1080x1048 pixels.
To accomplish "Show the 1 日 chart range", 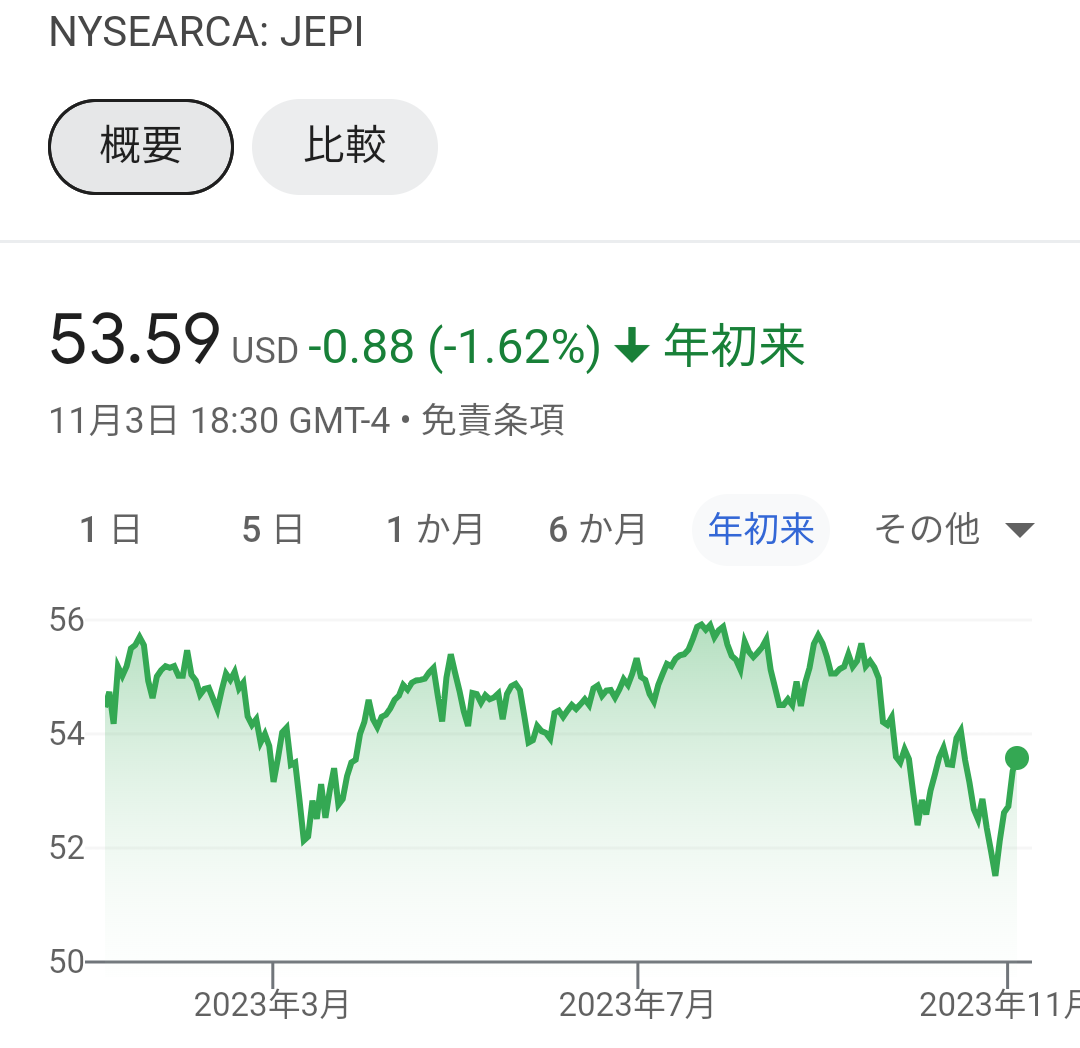I will tap(110, 529).
